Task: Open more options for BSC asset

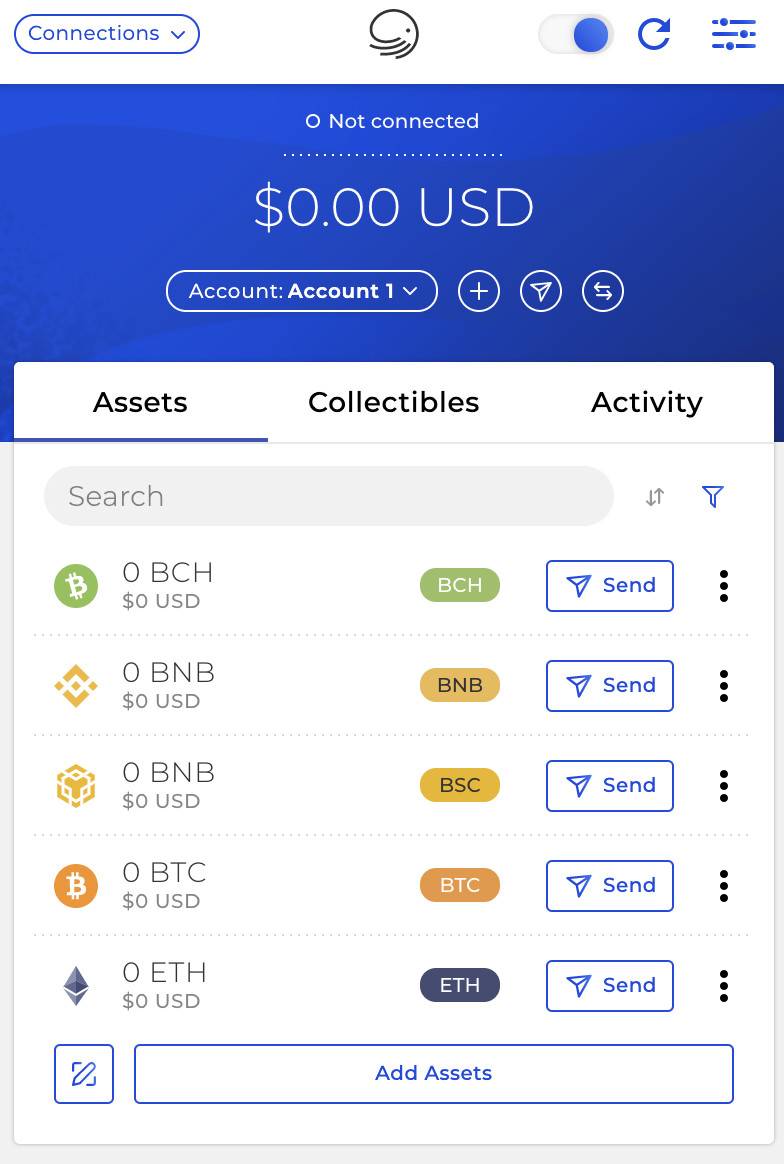Action: [x=724, y=785]
